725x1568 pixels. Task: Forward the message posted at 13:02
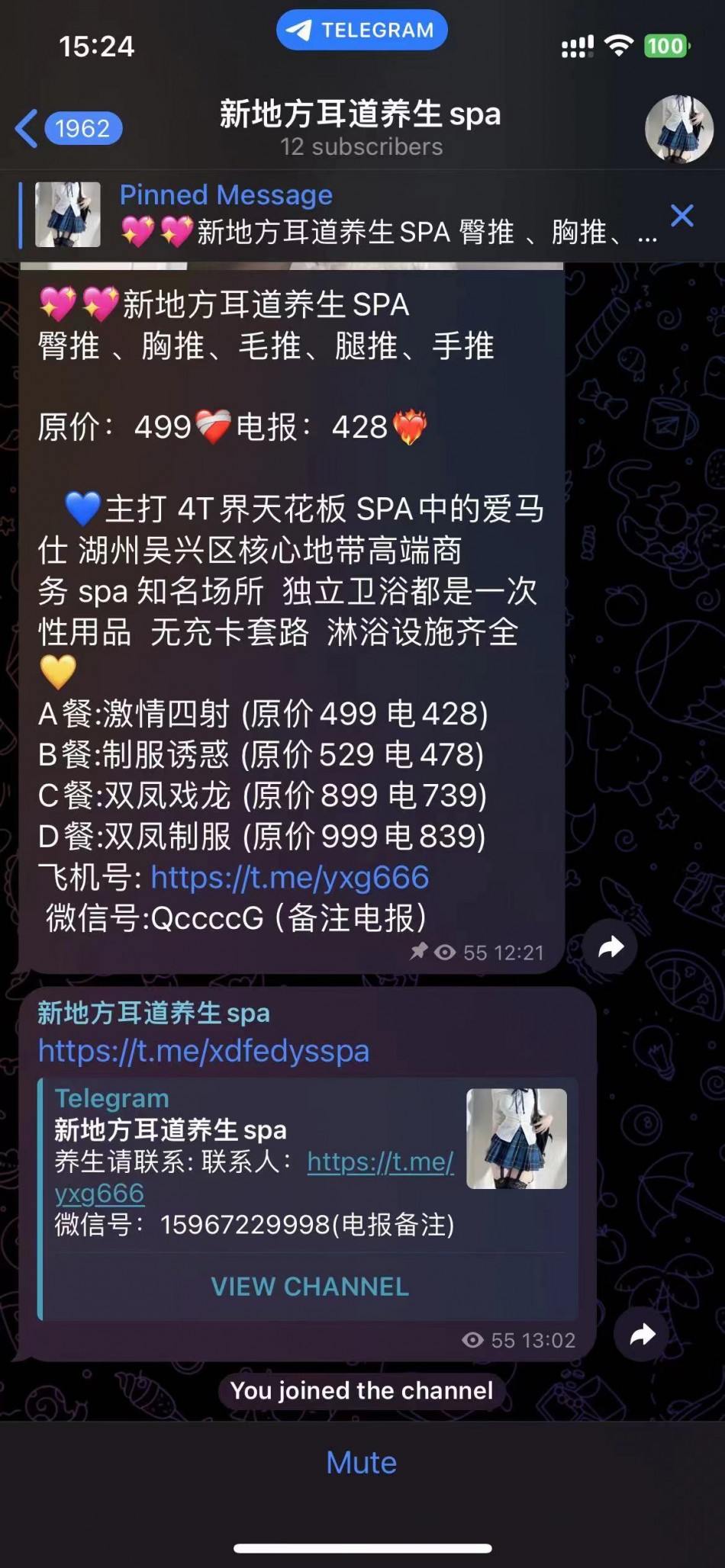[x=642, y=1334]
